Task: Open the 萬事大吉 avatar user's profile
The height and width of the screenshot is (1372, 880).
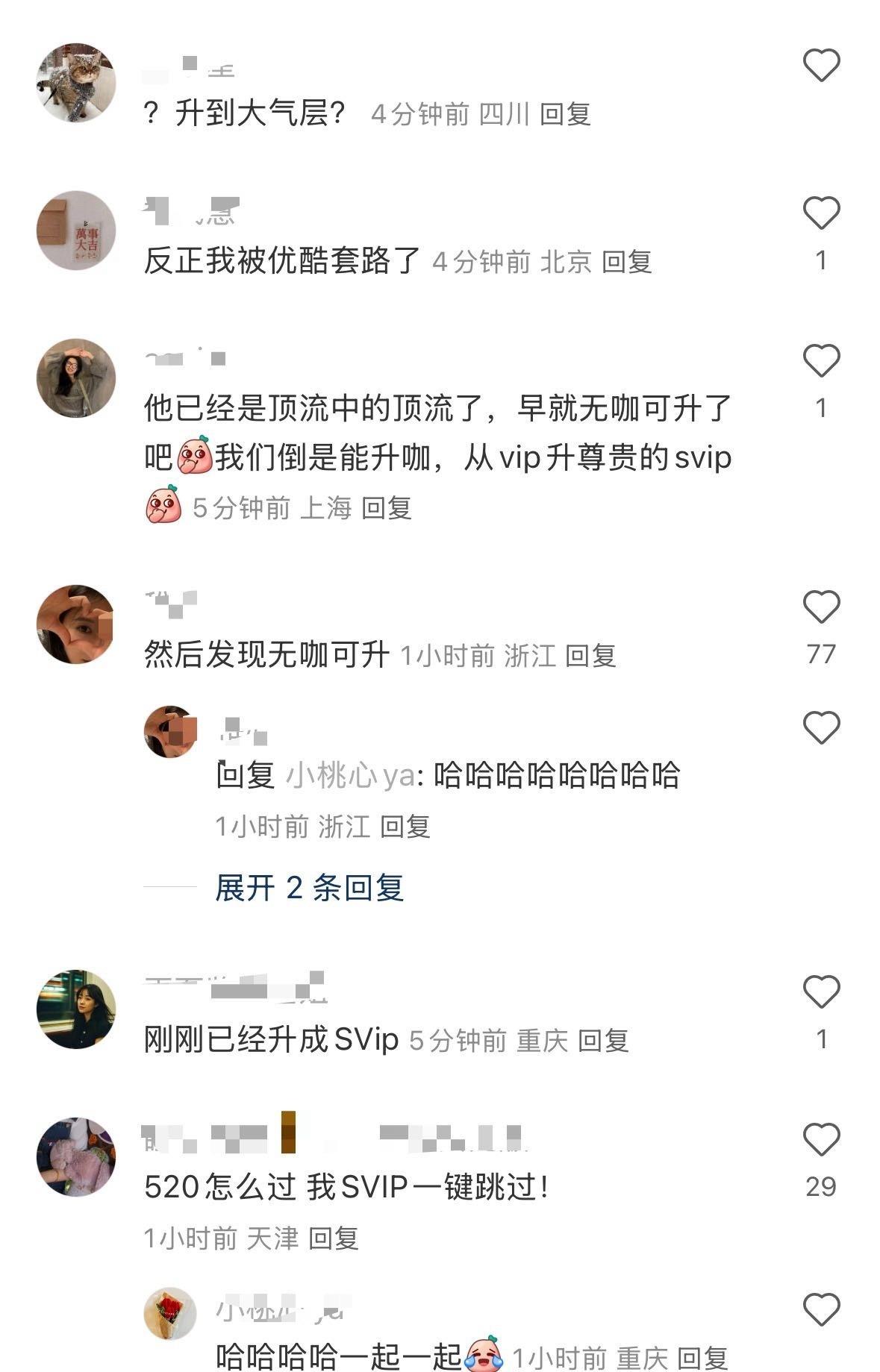Action: click(x=76, y=230)
